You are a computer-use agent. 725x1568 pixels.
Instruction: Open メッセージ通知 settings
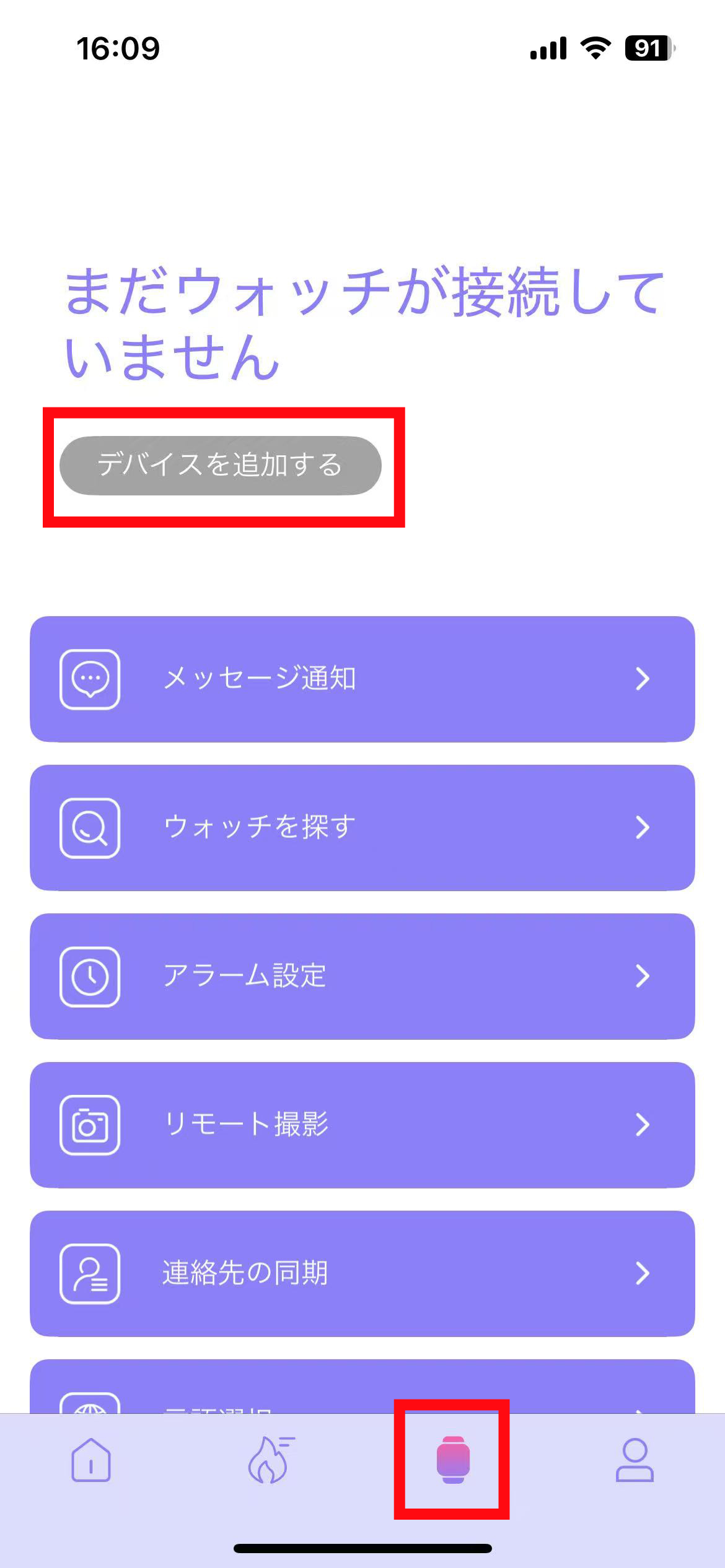coord(362,679)
